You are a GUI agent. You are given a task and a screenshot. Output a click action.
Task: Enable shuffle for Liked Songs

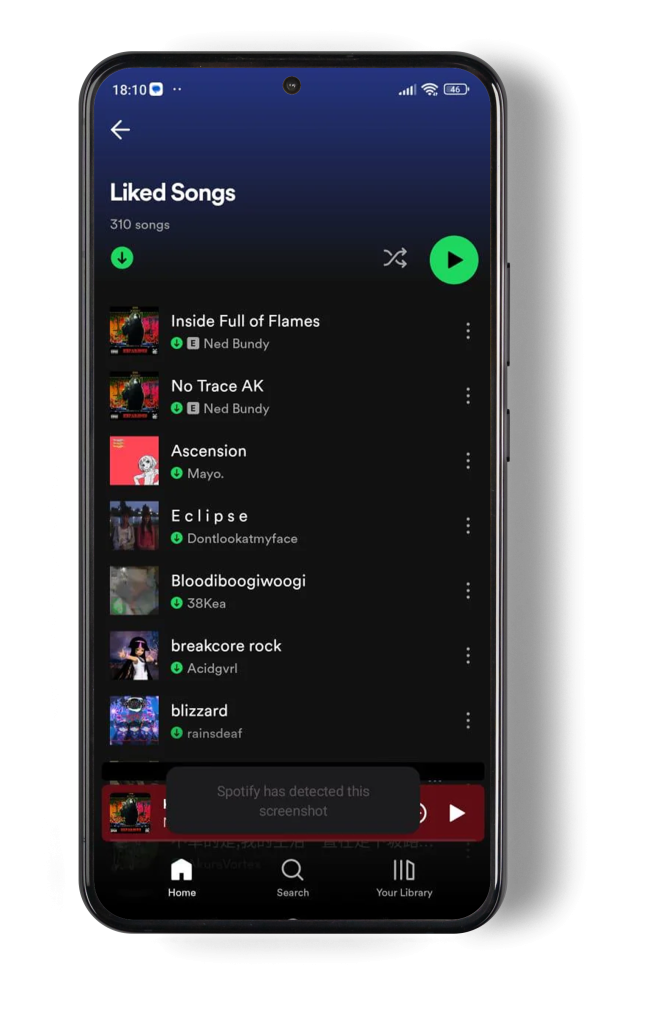pyautogui.click(x=395, y=259)
